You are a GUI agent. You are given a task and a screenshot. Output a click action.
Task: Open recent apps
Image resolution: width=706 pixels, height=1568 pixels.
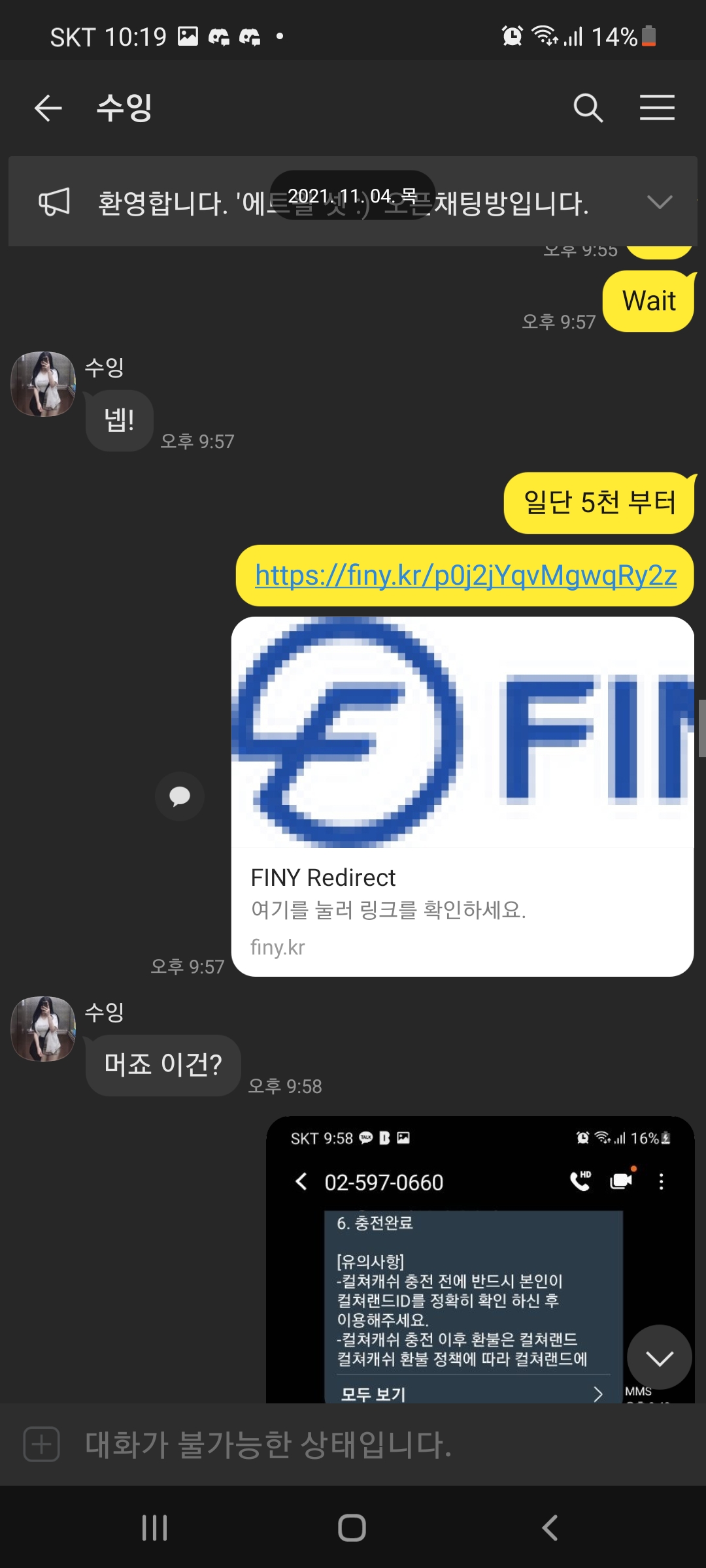pyautogui.click(x=155, y=1527)
